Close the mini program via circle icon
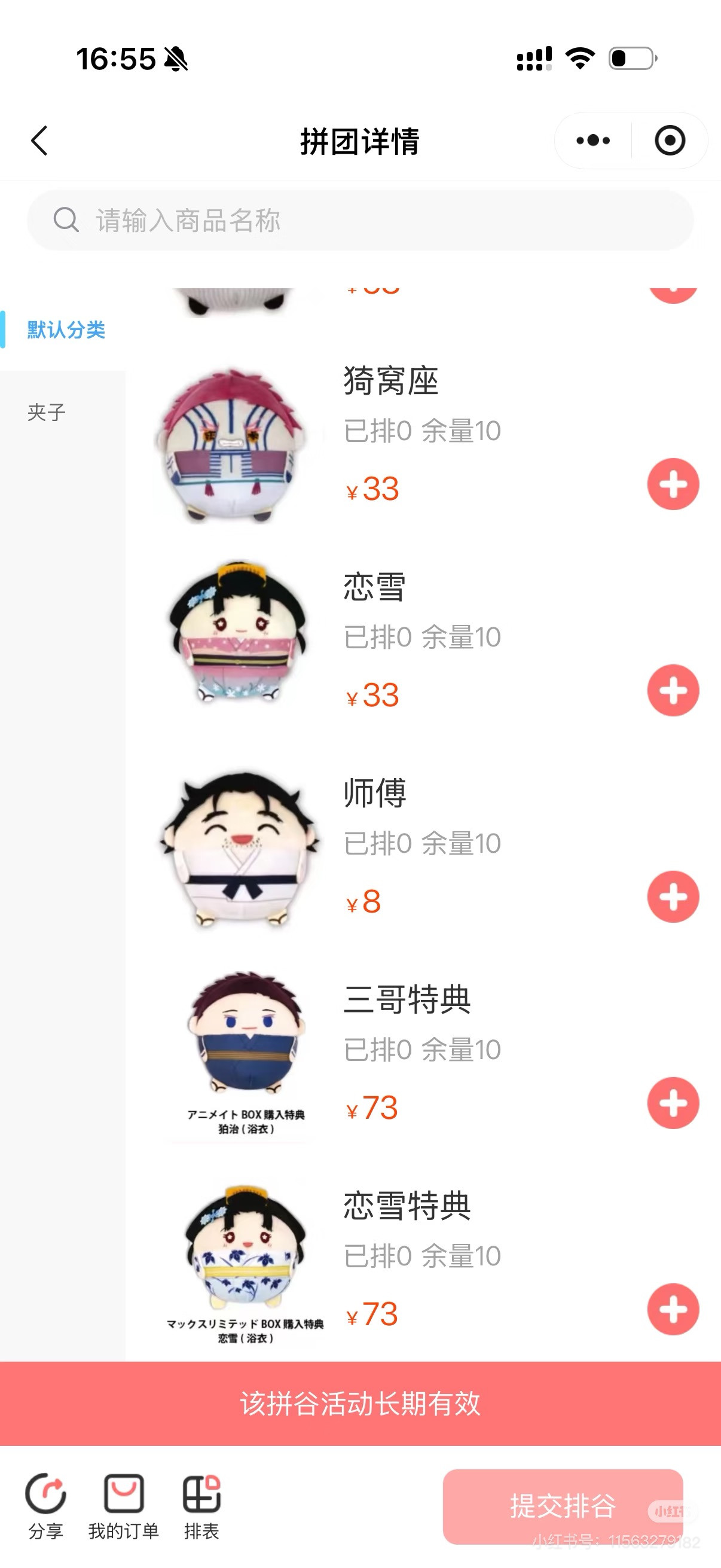Viewport: 721px width, 1568px height. (x=669, y=141)
